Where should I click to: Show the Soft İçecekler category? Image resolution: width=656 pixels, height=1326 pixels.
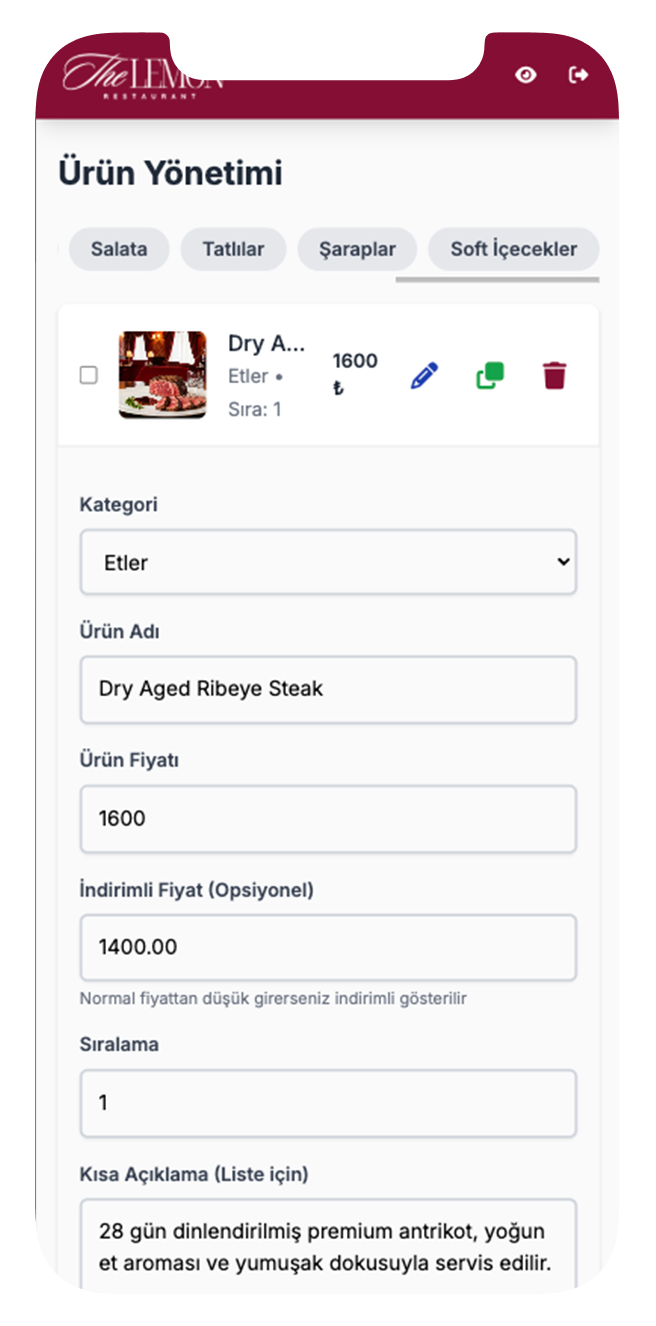(x=513, y=249)
